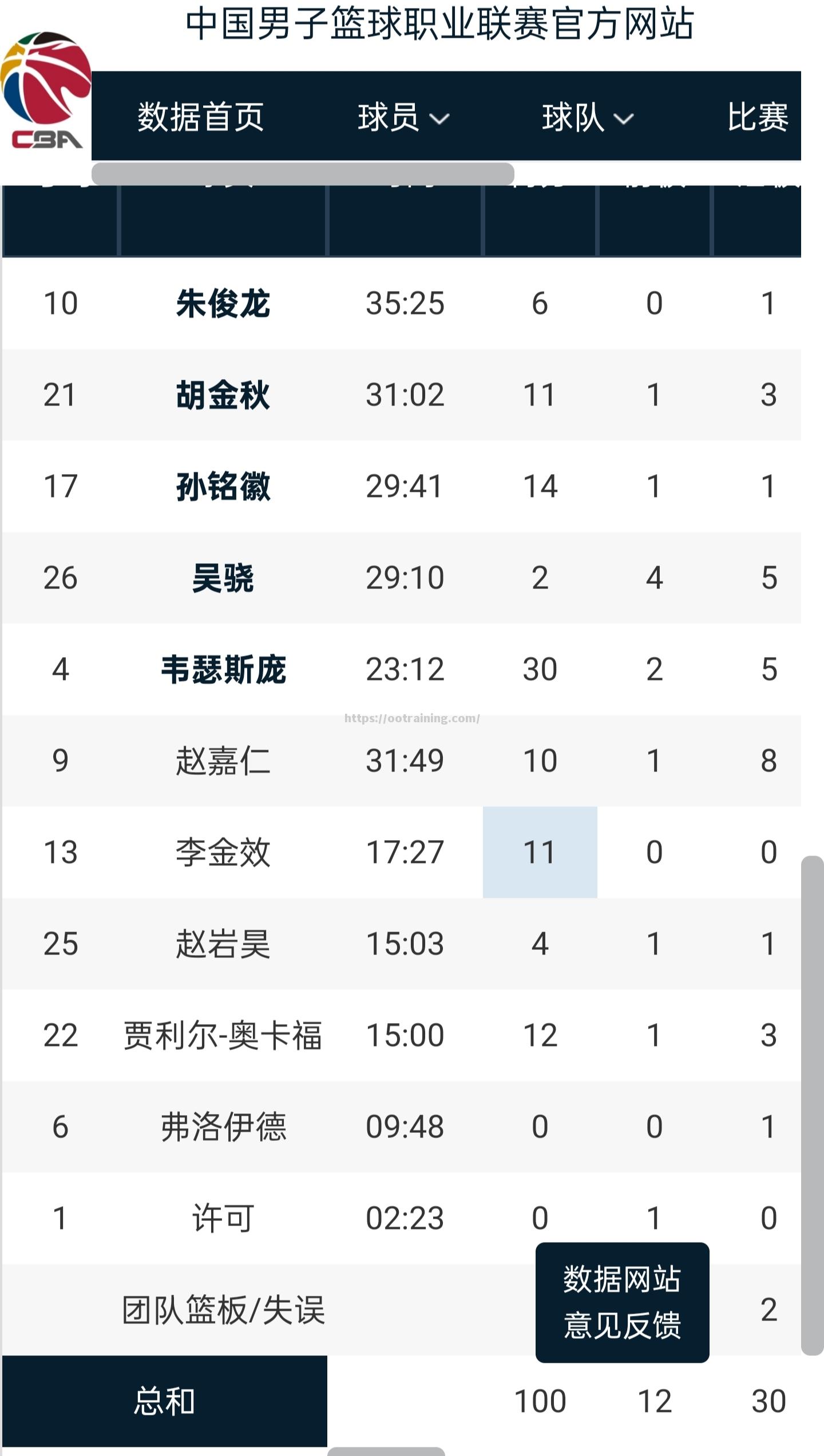Select player 赵嘉仁
The image size is (824, 1456).
[x=223, y=761]
